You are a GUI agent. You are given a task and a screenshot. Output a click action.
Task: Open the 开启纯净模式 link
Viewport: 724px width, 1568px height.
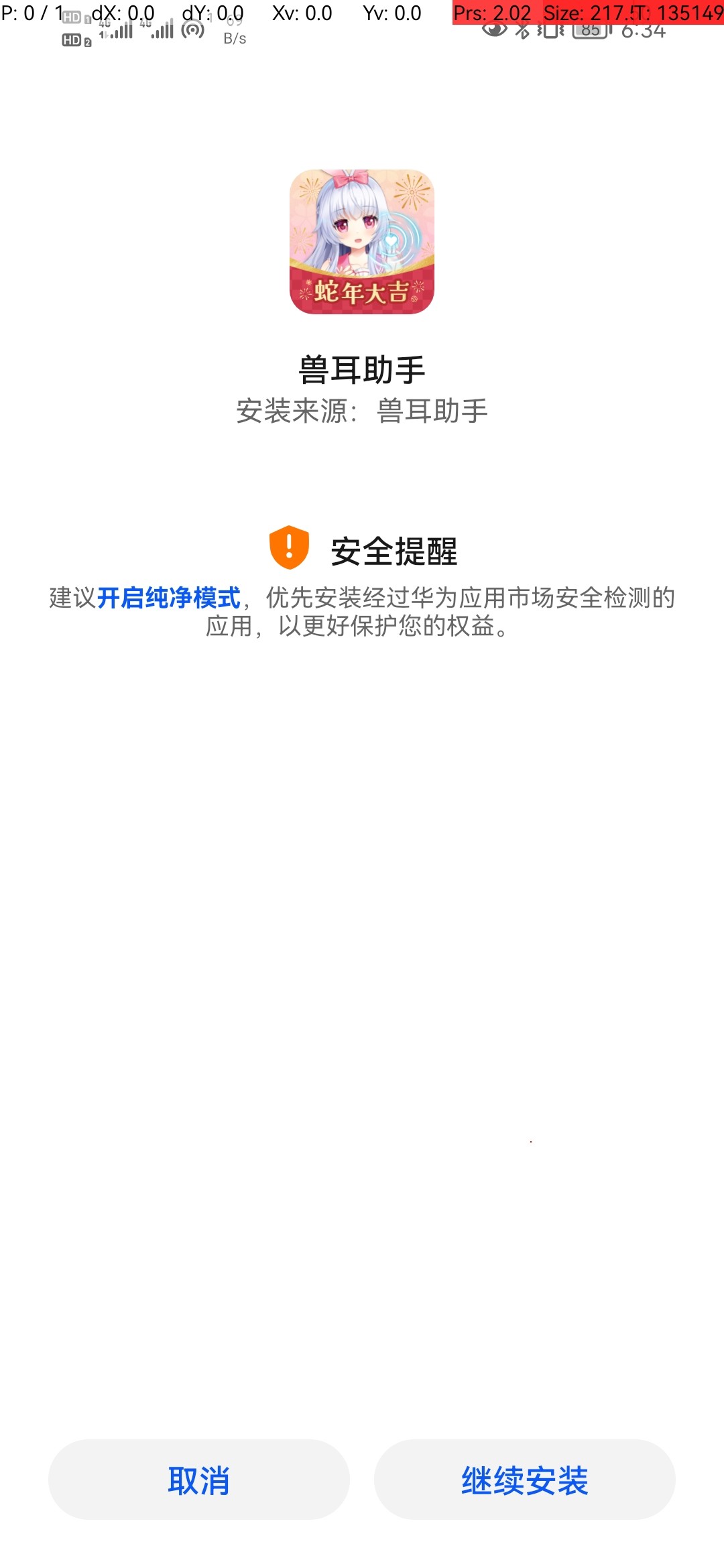tap(169, 598)
